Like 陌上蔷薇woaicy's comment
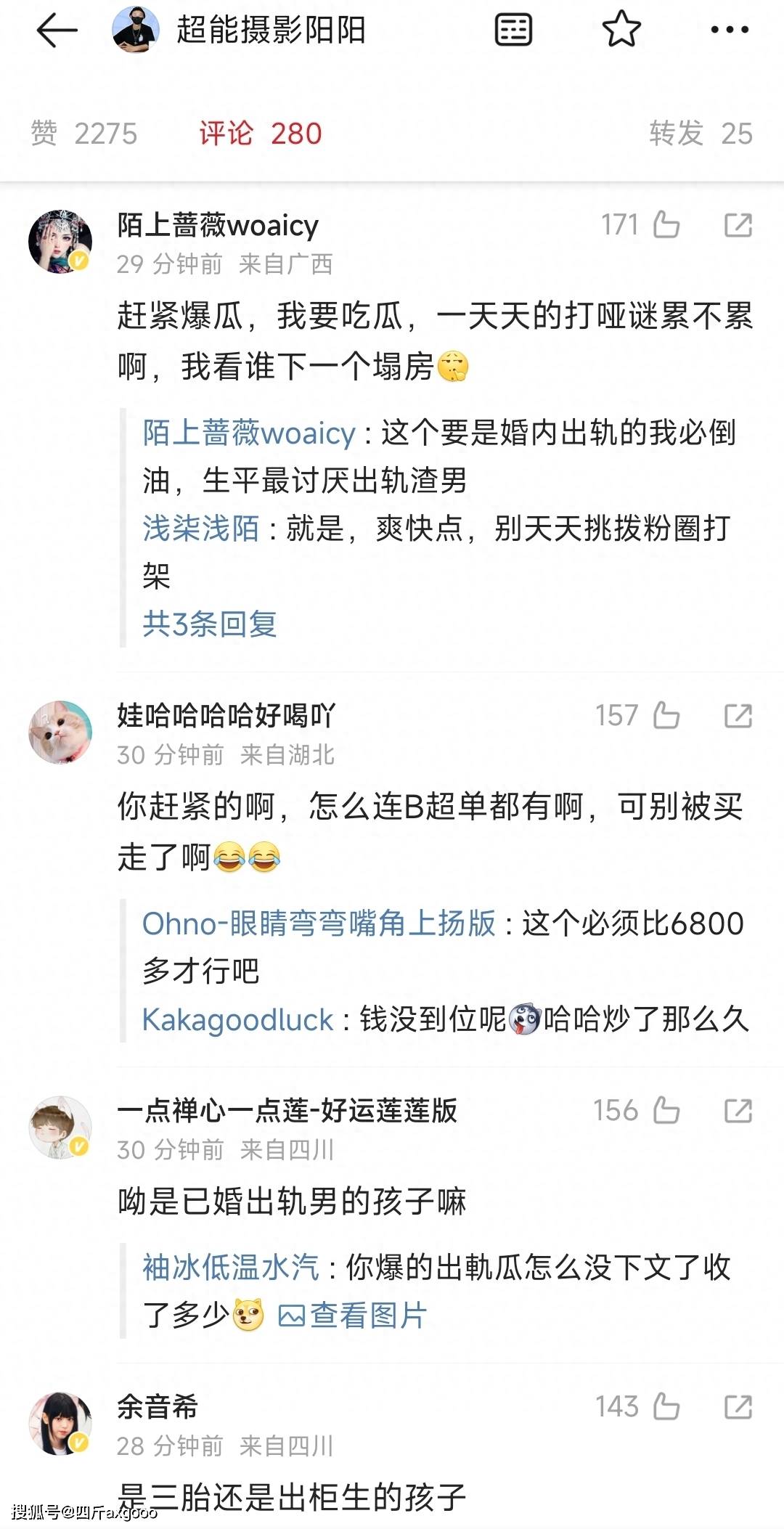This screenshot has height=1529, width=784. point(666,225)
